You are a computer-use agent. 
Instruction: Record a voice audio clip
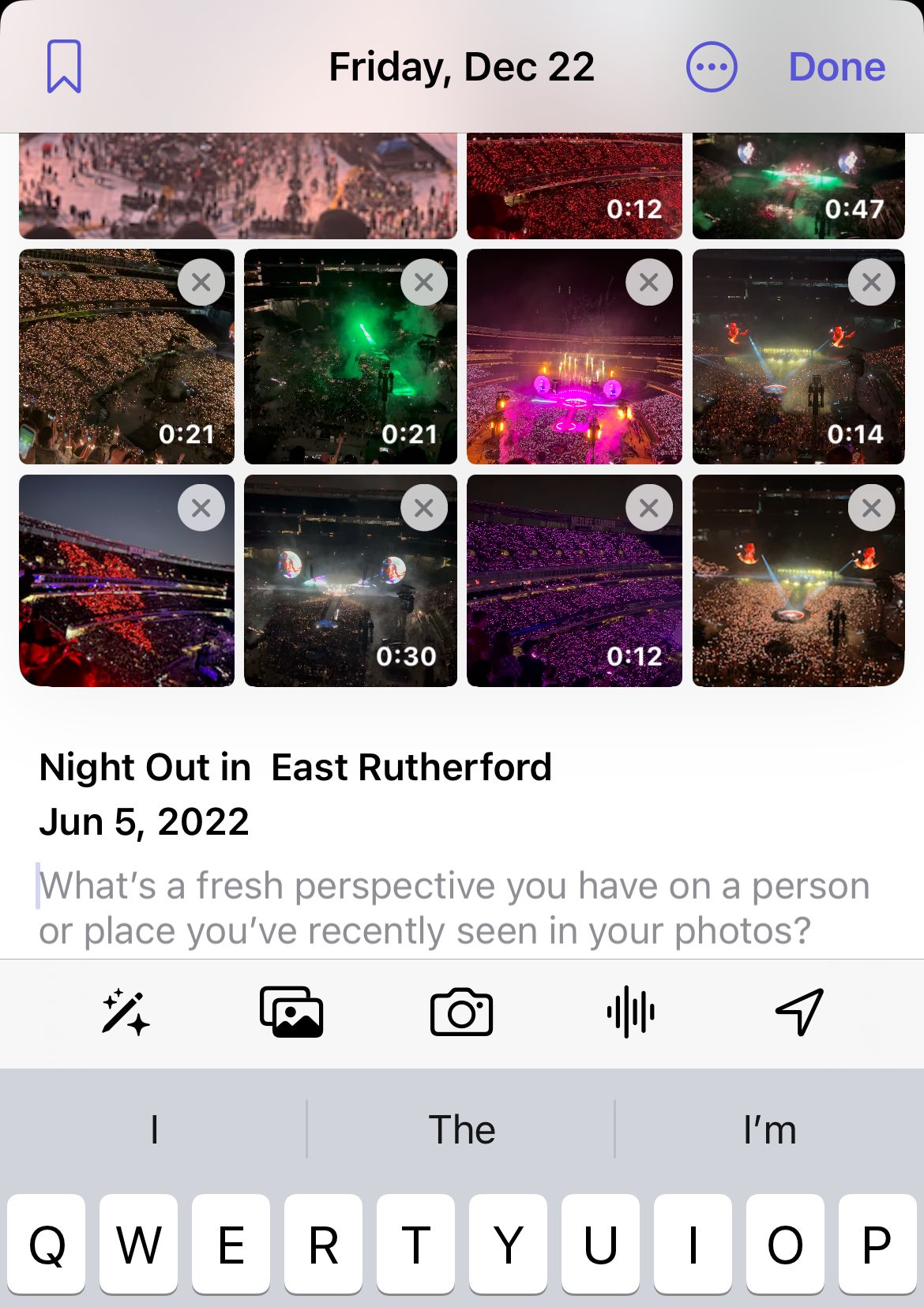click(630, 1012)
